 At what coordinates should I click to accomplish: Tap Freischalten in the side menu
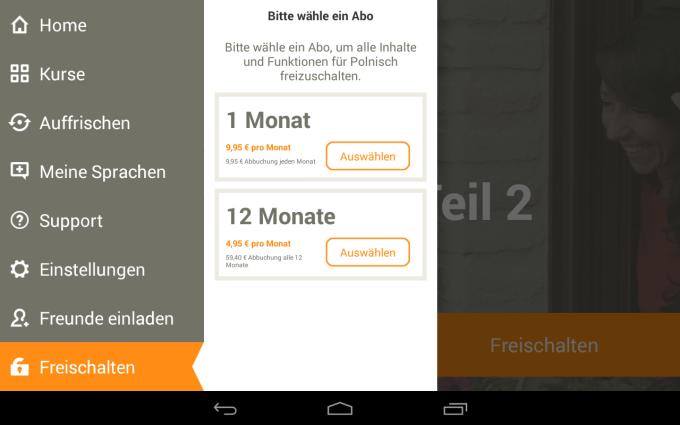coord(85,367)
